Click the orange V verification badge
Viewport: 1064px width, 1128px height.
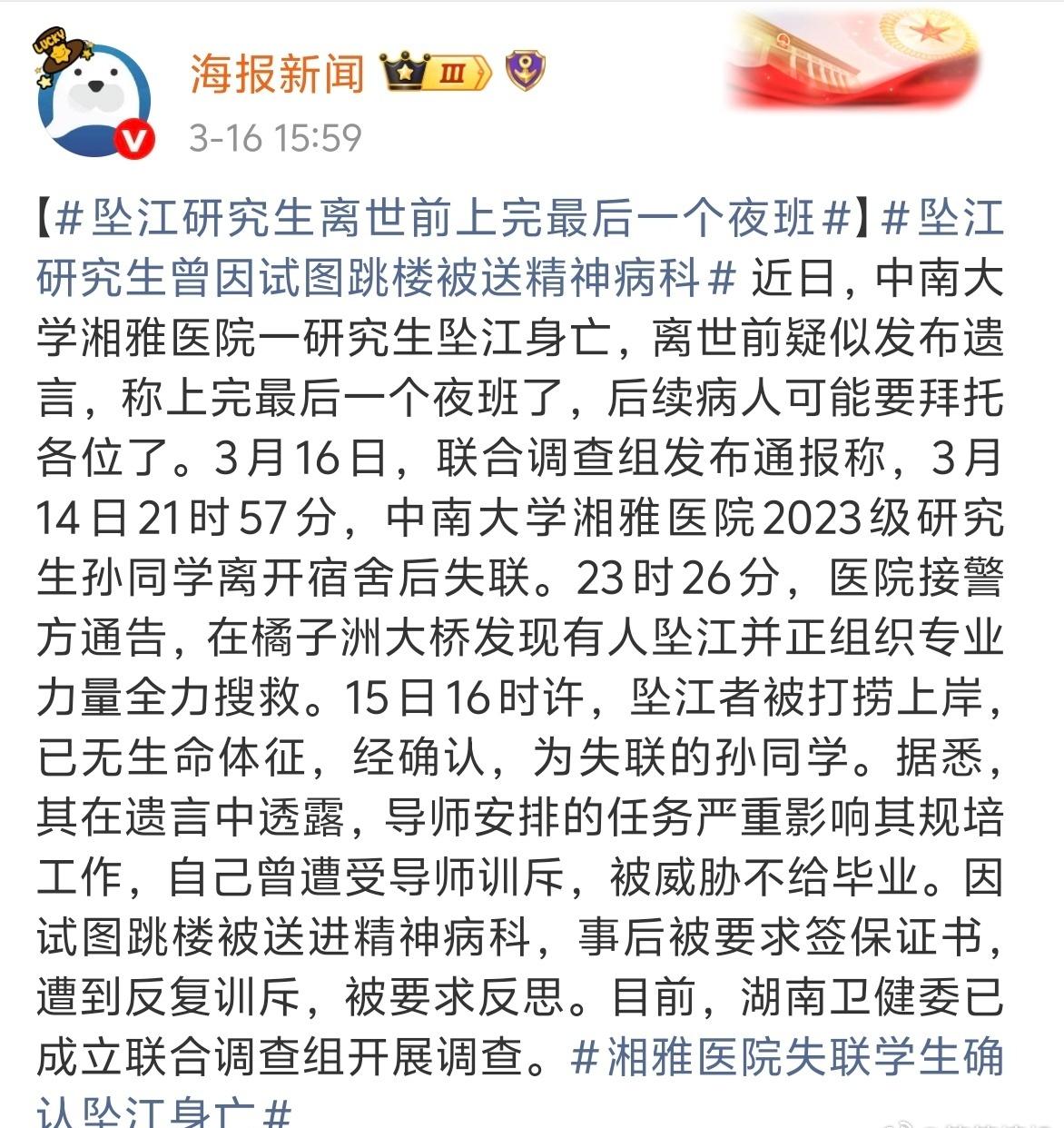134,138
